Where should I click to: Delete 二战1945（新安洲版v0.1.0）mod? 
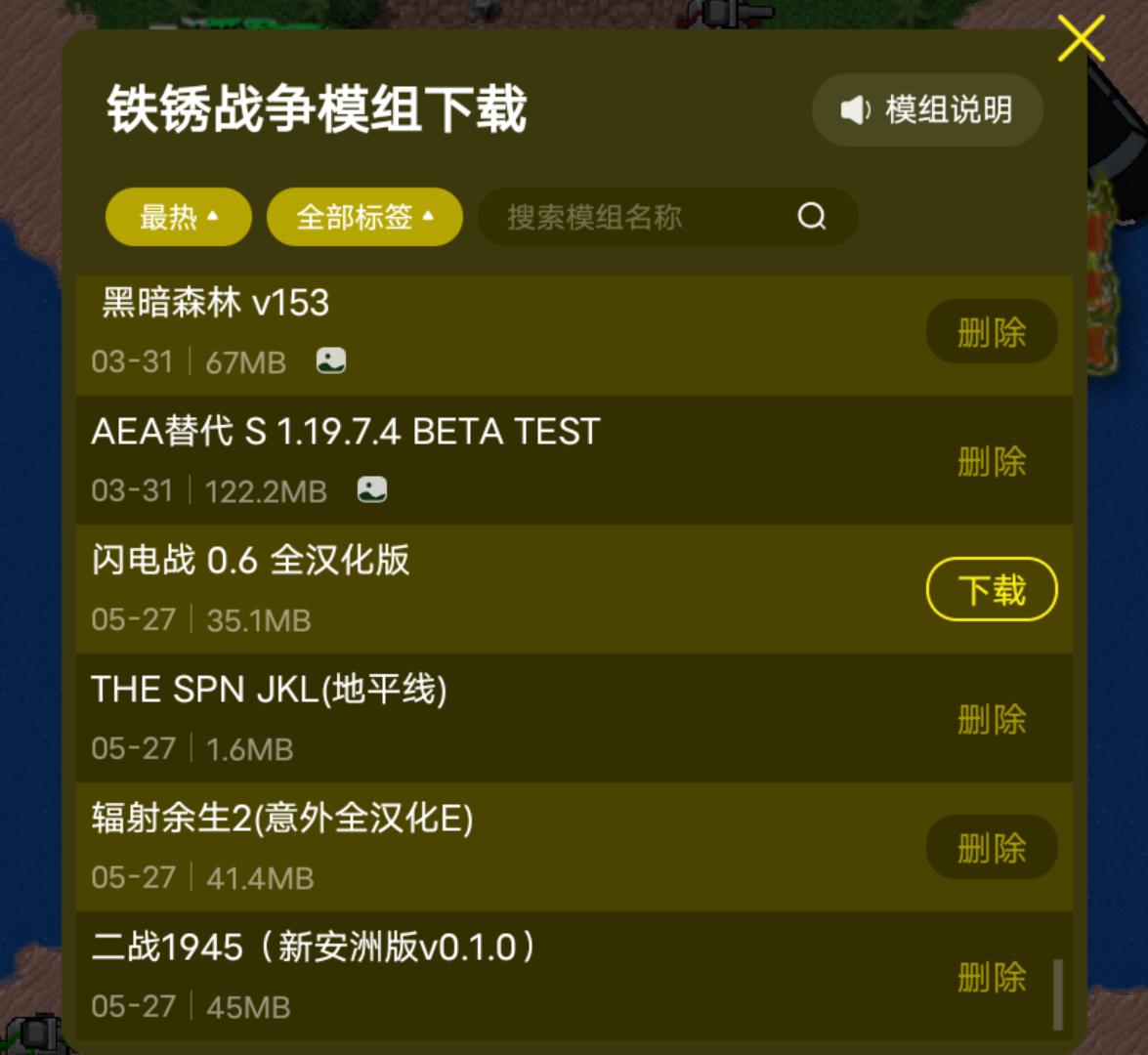pyautogui.click(x=991, y=977)
